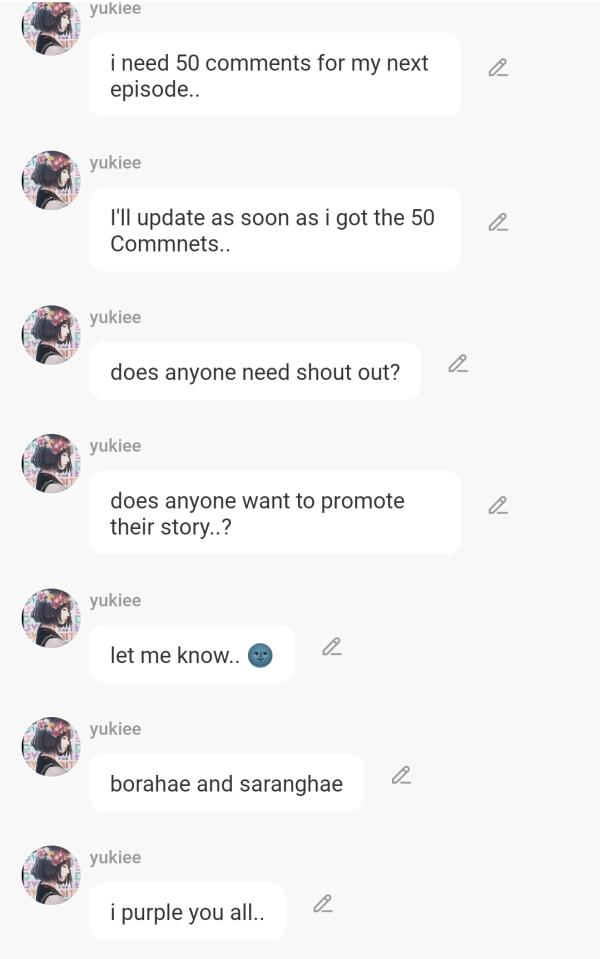Edit the 'does anyone need shout out?' message
Image resolution: width=600 pixels, height=959 pixels.
coord(458,364)
